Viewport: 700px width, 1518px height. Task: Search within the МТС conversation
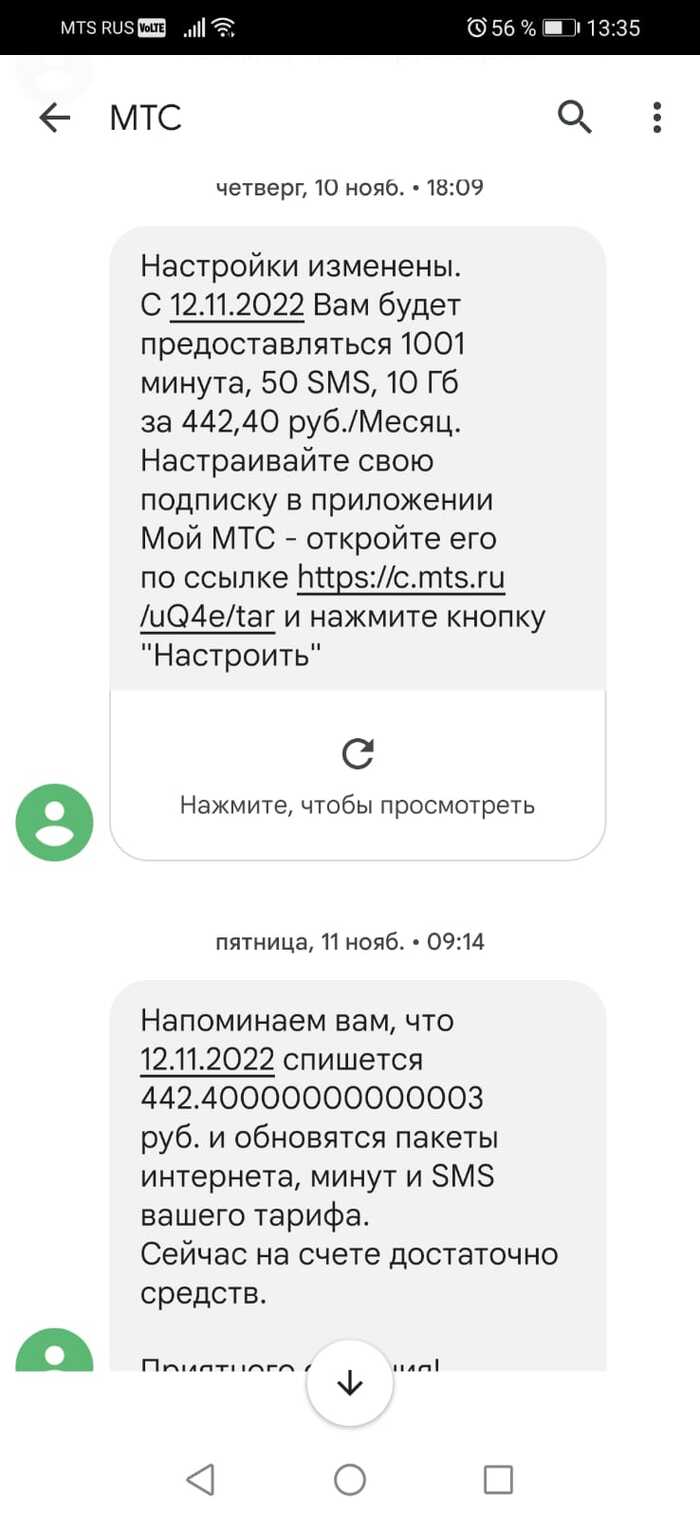tap(574, 118)
